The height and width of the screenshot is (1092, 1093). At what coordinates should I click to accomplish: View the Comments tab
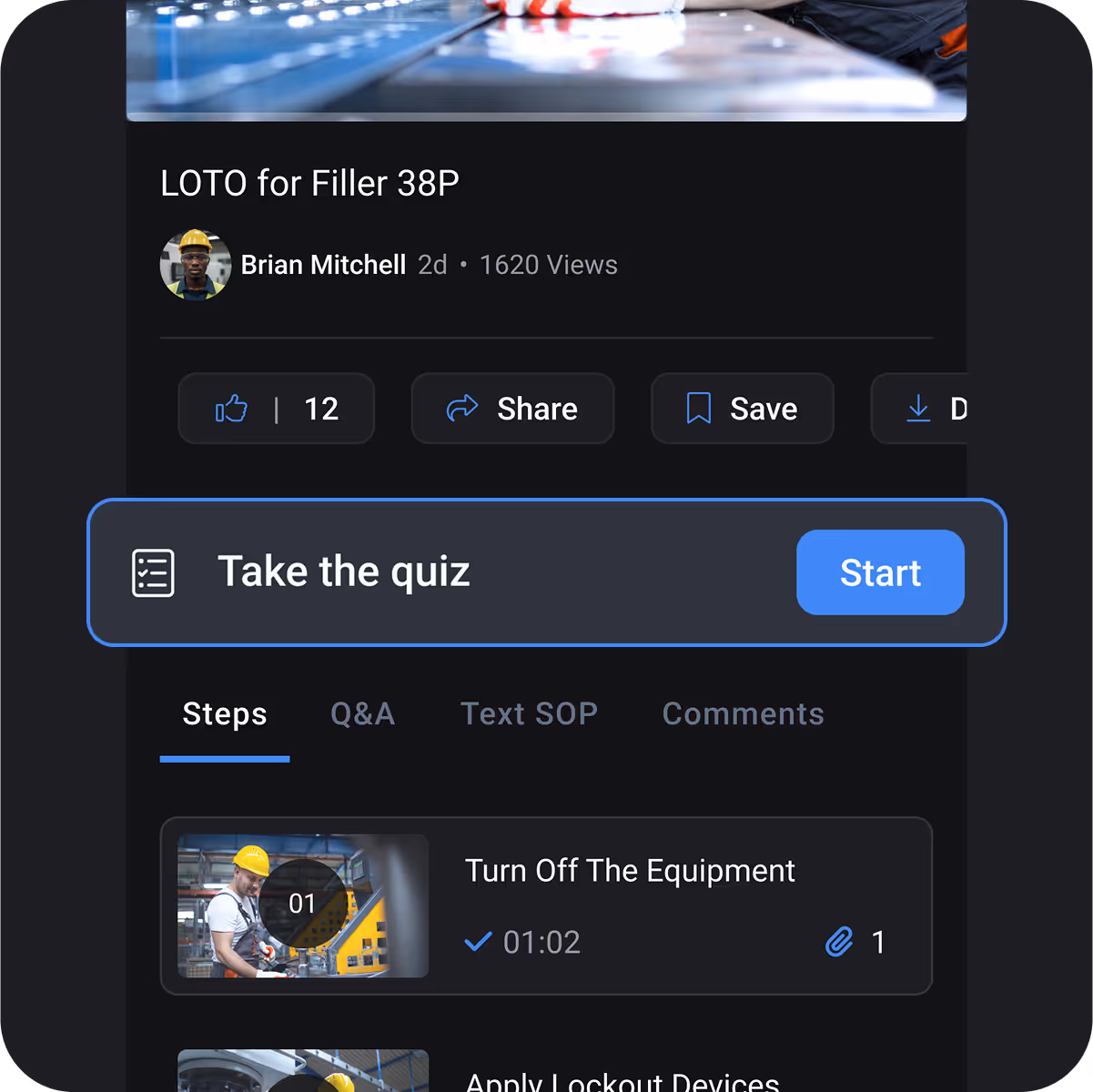(743, 714)
